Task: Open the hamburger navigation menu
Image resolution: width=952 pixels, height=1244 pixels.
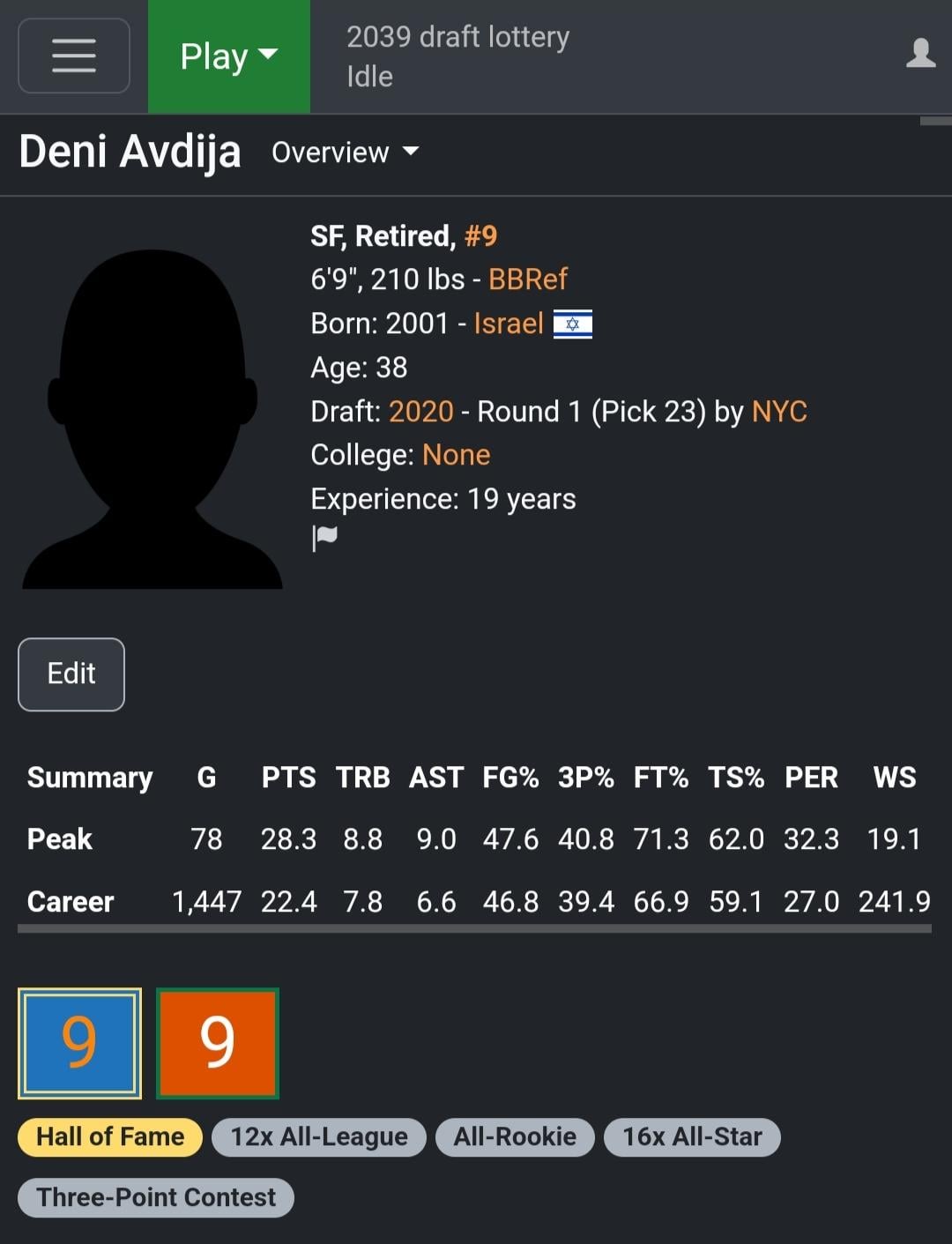Action: (74, 56)
